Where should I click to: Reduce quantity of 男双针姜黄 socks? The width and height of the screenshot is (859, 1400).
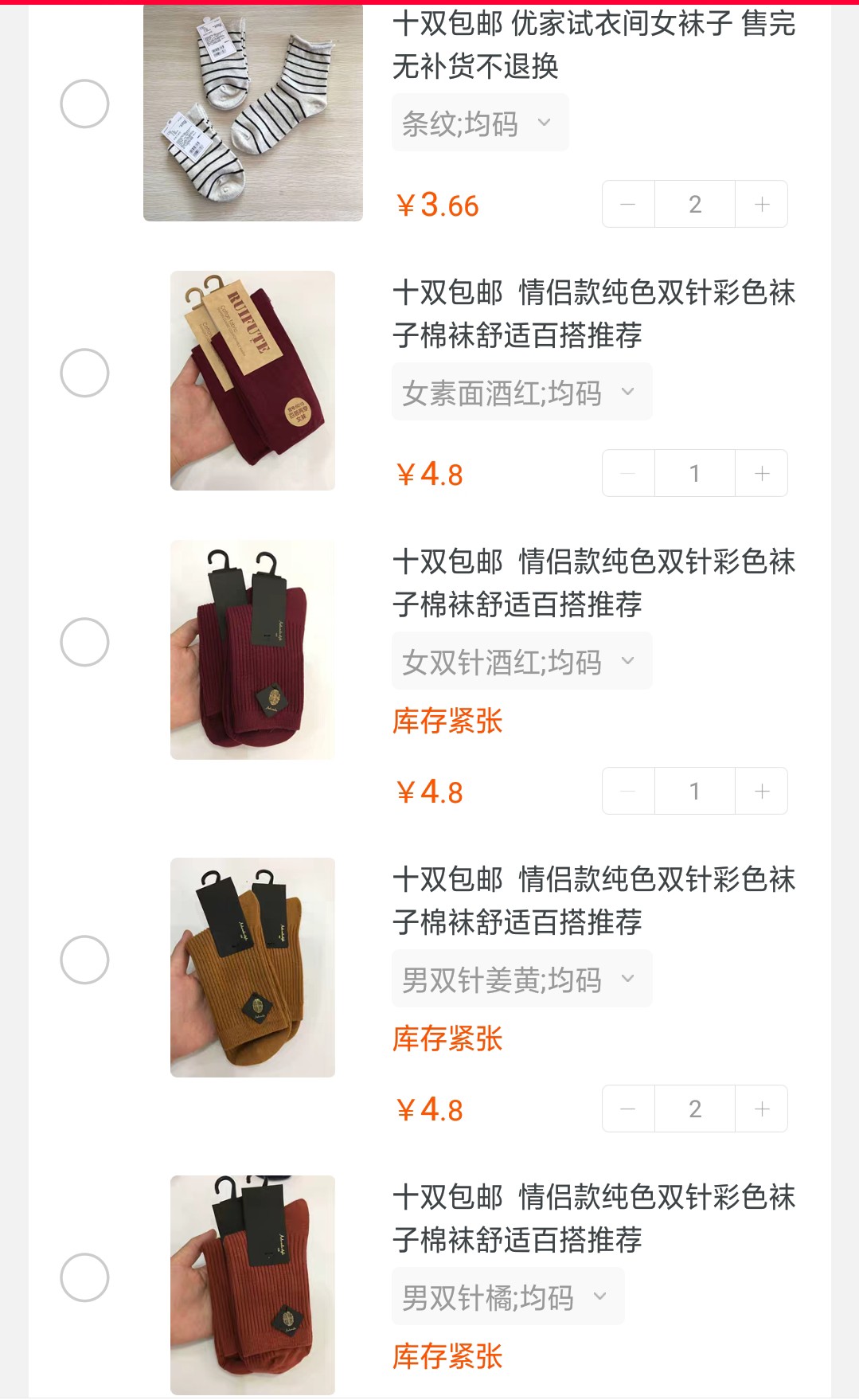(628, 1109)
